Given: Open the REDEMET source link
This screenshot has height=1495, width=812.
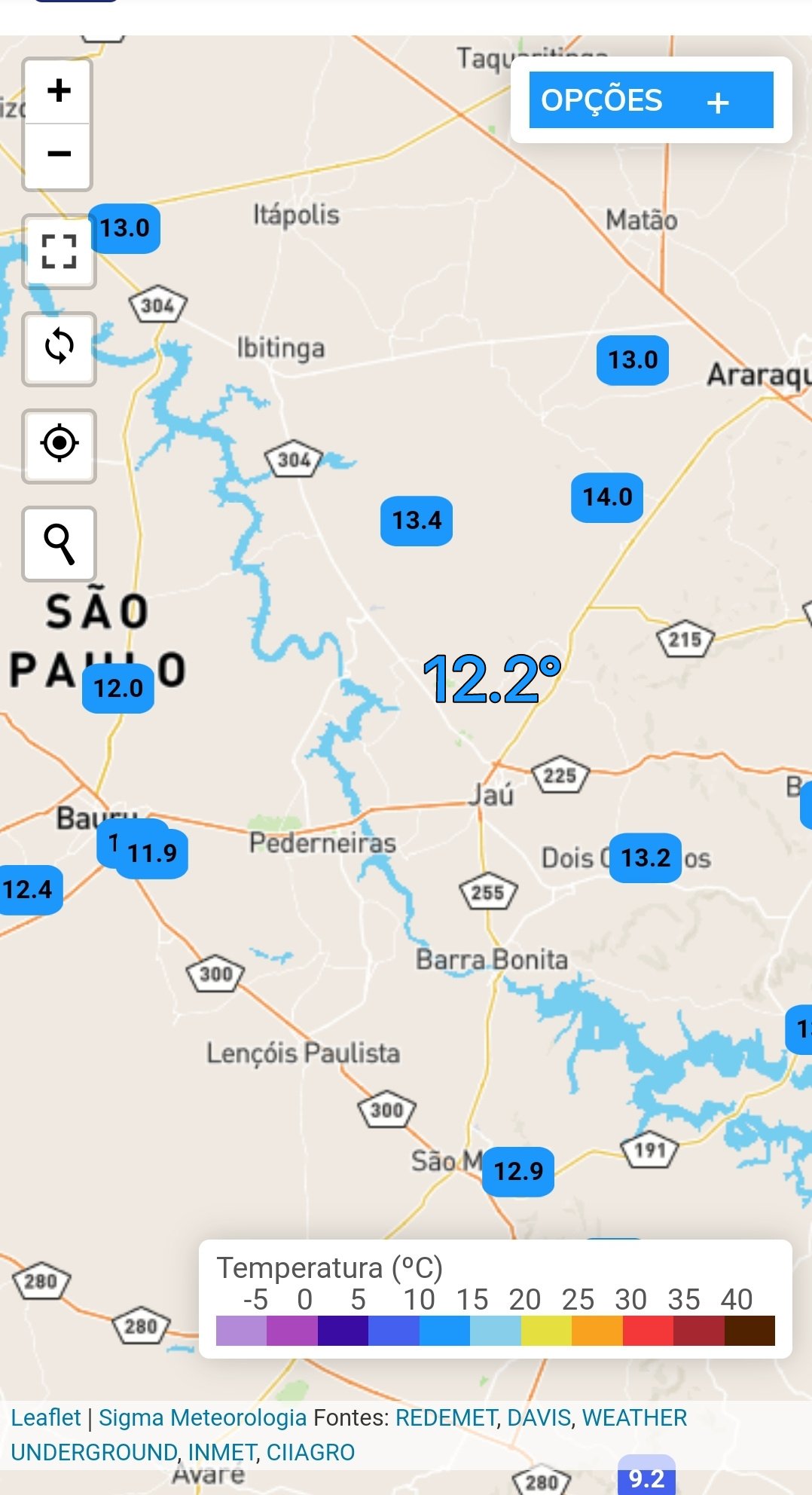Looking at the screenshot, I should point(446,1417).
